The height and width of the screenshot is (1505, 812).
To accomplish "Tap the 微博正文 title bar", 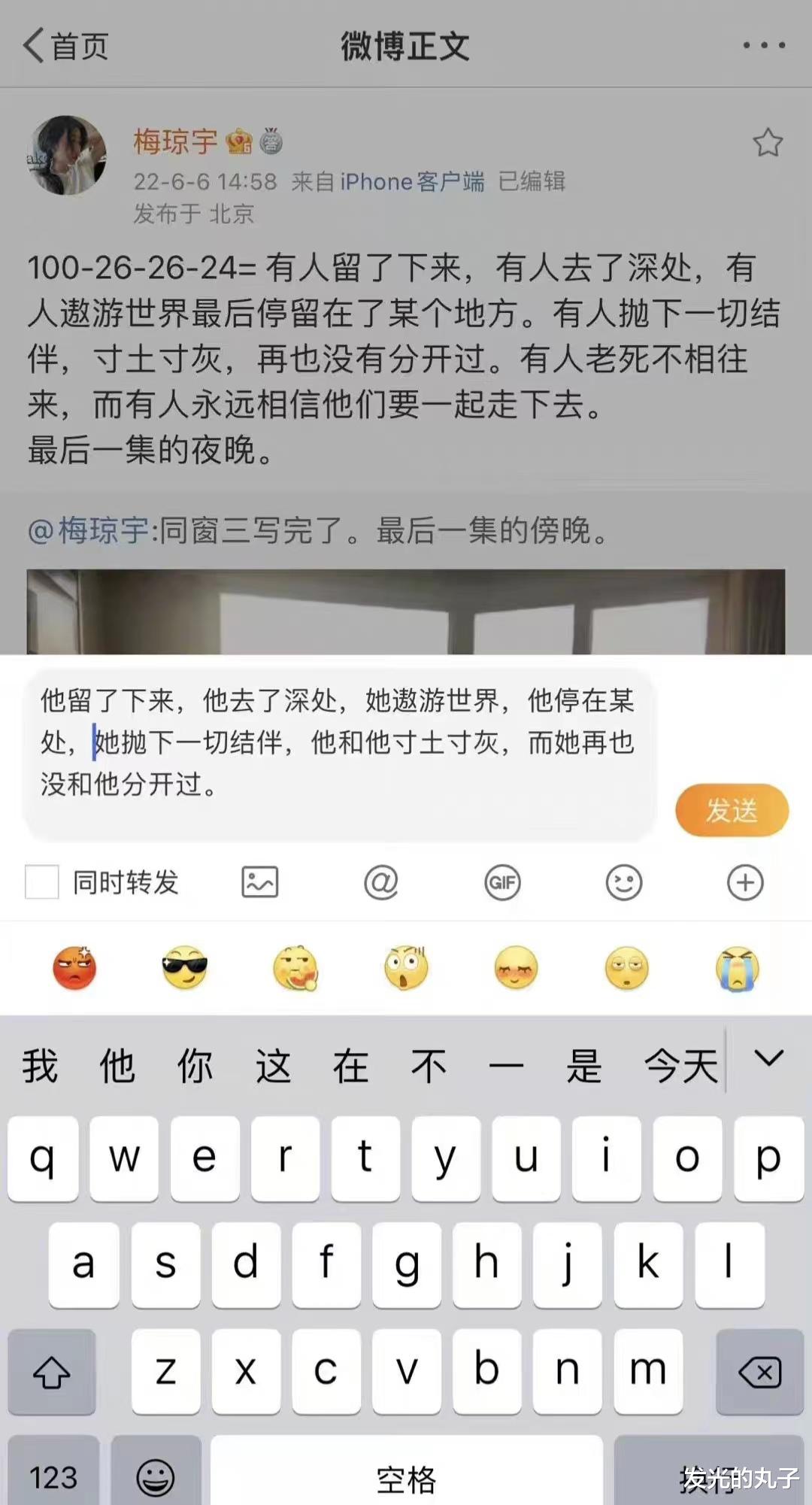I will tap(406, 45).
